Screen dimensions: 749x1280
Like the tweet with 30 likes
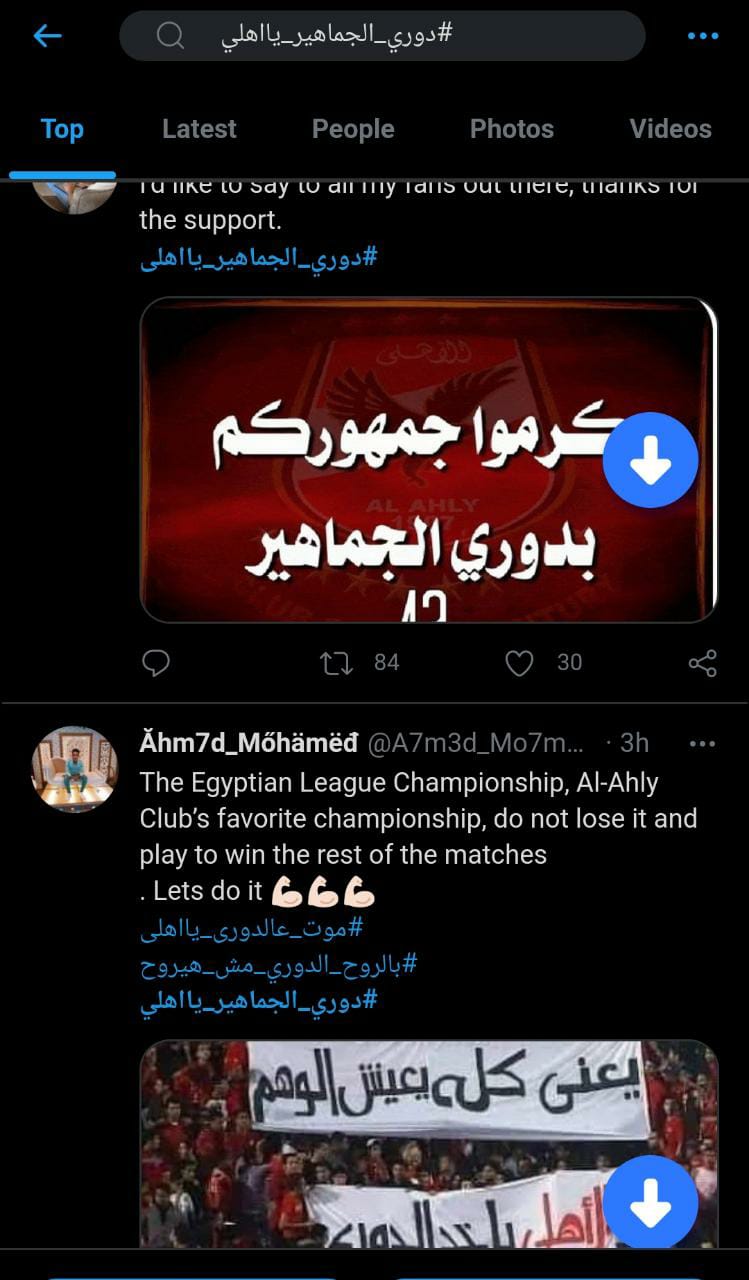tap(519, 662)
